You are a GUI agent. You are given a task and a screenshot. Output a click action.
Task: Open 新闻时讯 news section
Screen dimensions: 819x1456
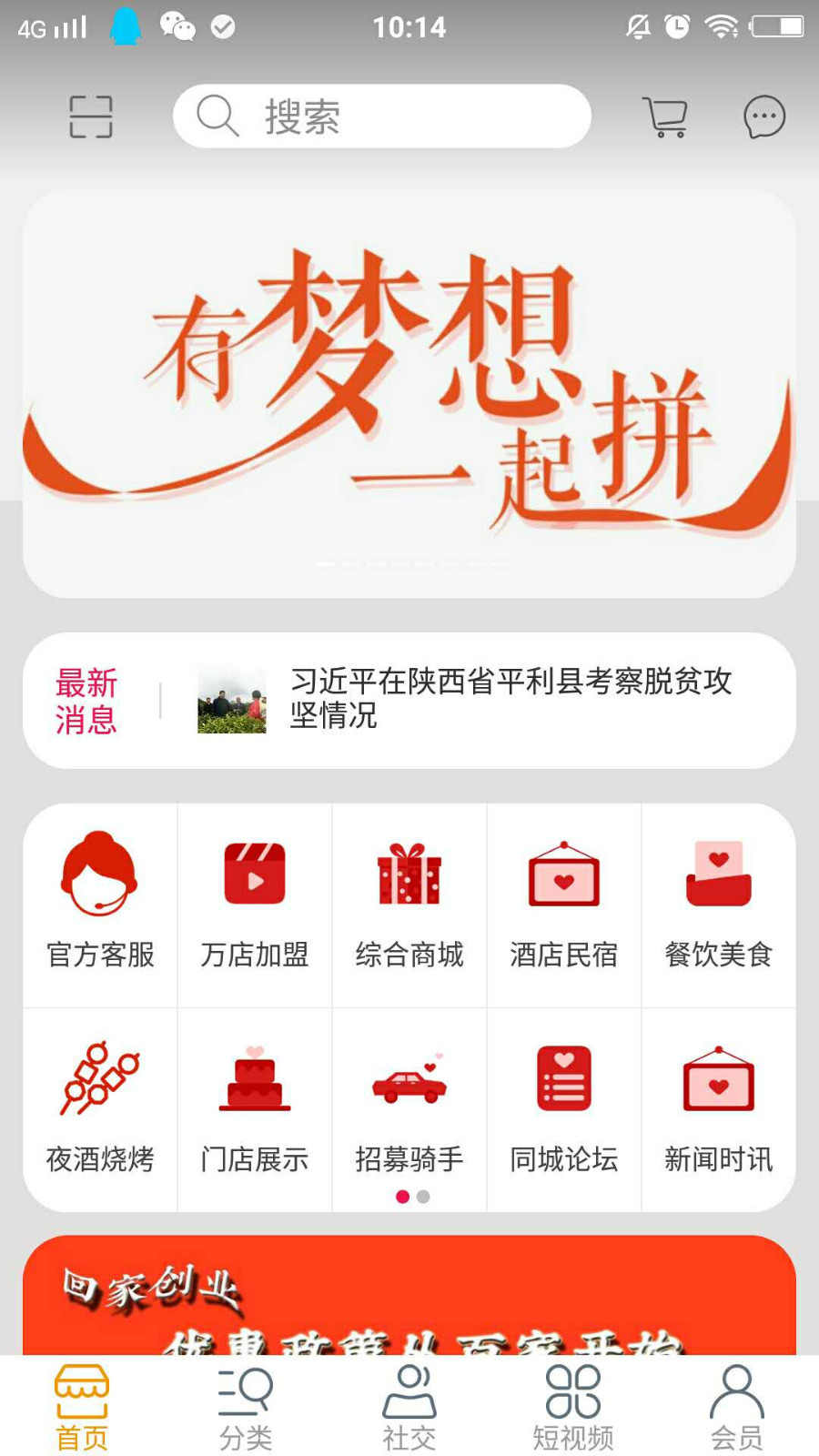[x=719, y=1107]
